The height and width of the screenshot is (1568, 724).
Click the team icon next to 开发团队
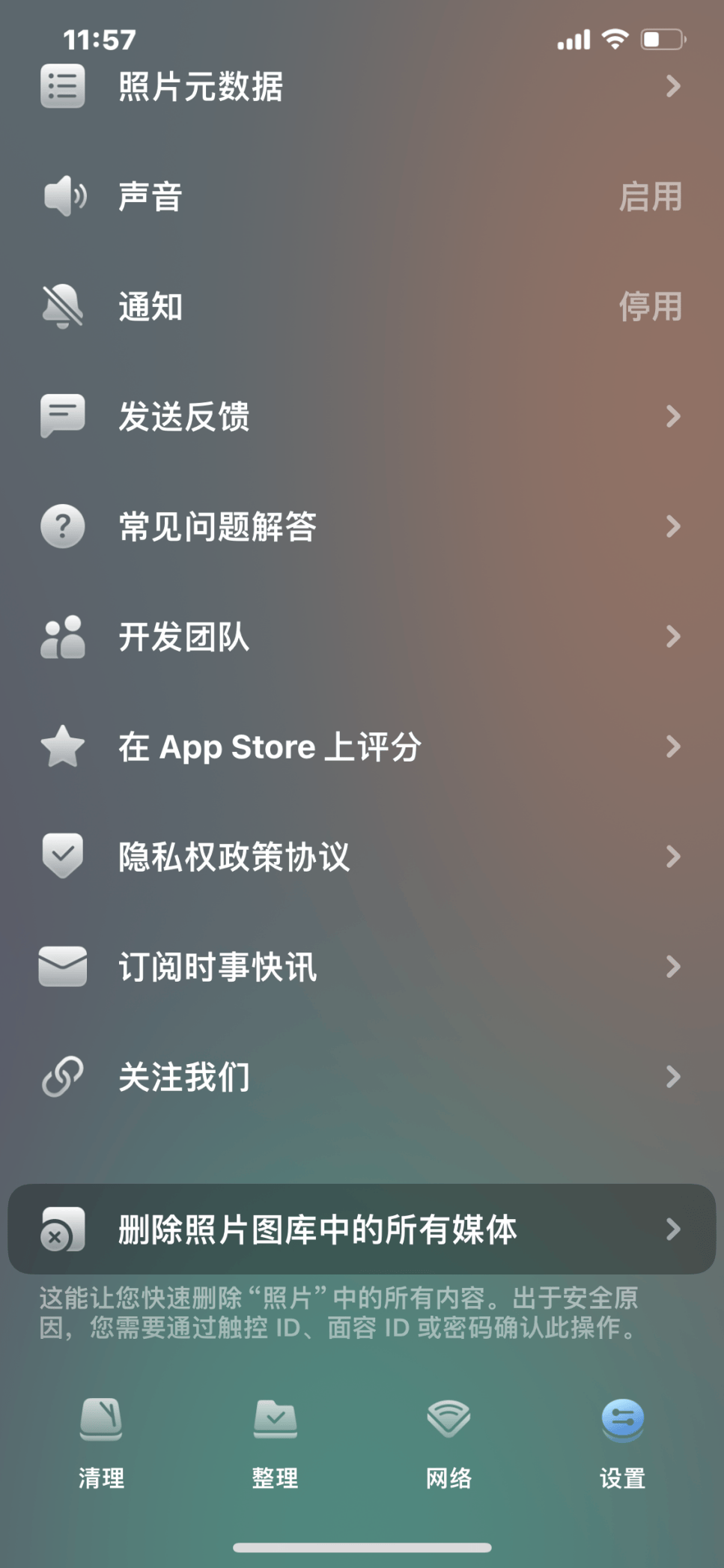coord(63,636)
